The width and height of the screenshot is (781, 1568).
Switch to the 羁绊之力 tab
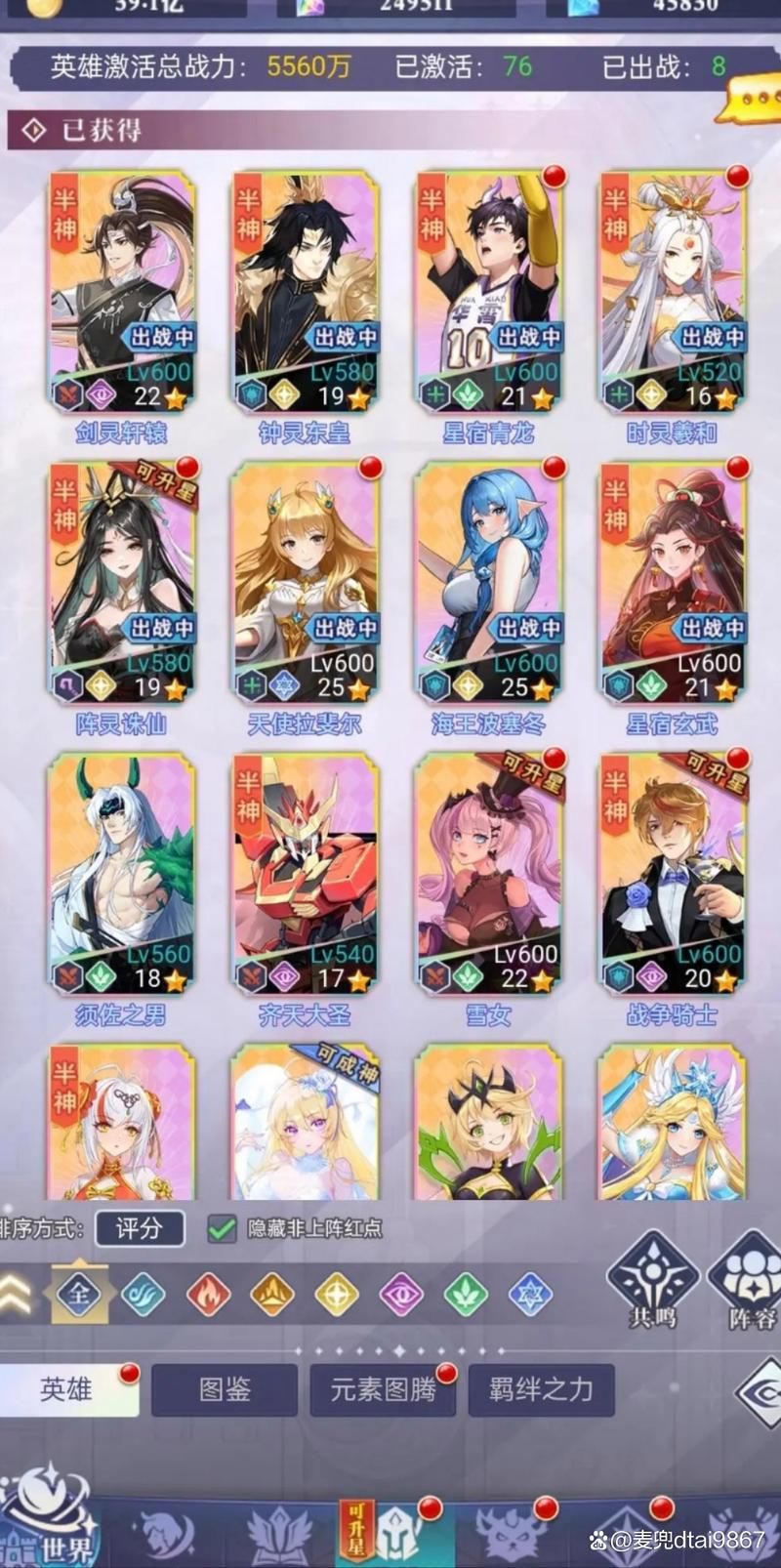(x=541, y=1389)
